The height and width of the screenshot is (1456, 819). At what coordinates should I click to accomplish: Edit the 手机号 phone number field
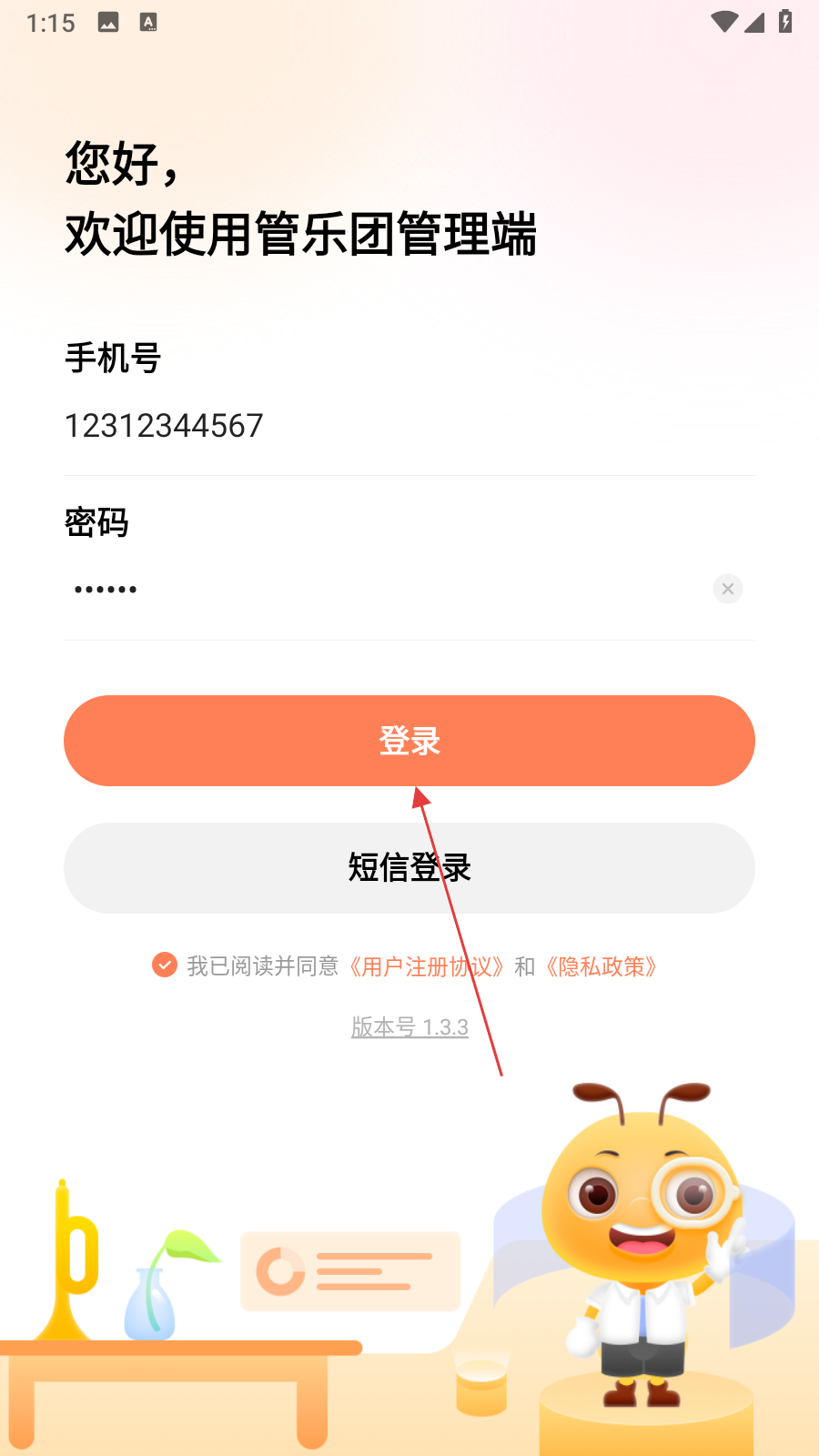[364, 426]
